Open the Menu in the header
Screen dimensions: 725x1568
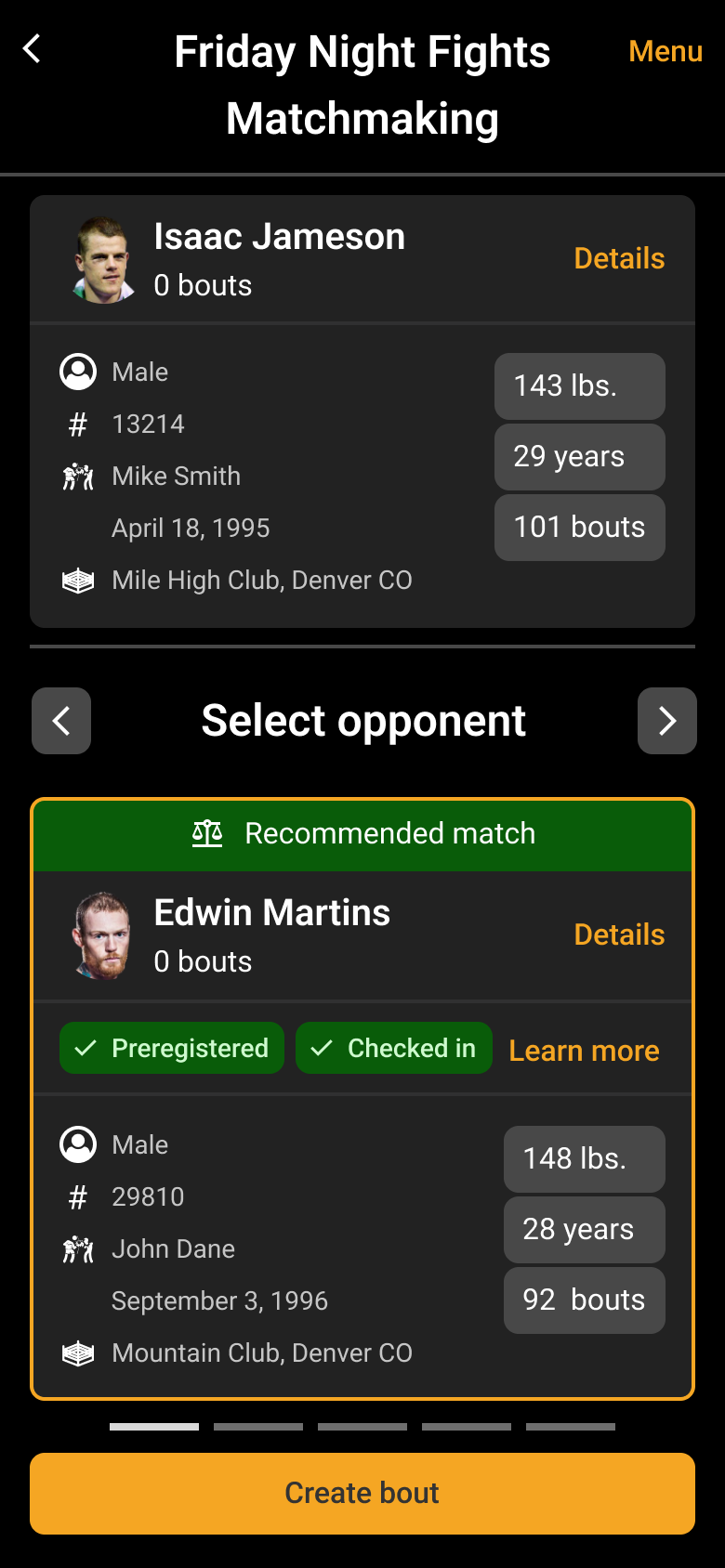click(666, 51)
